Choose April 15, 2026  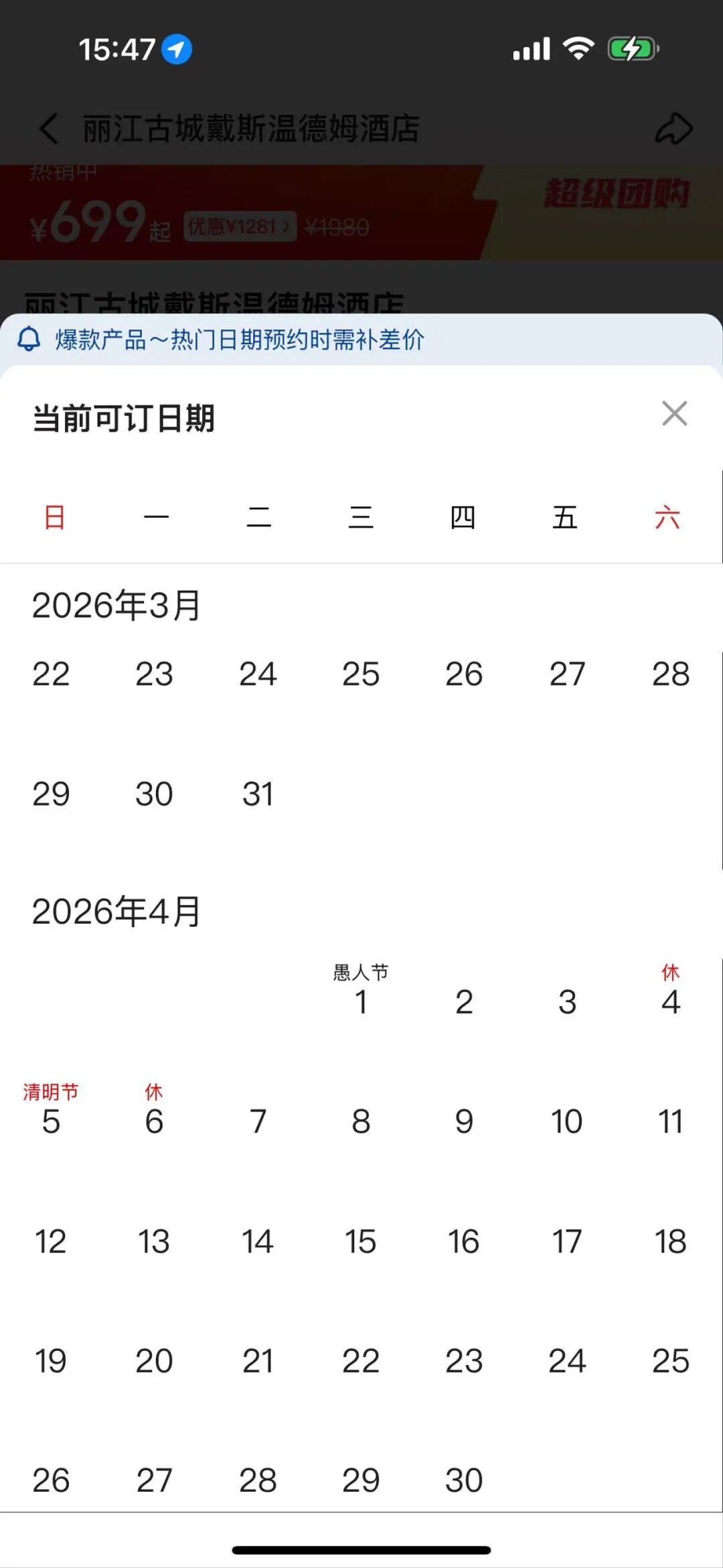361,1241
